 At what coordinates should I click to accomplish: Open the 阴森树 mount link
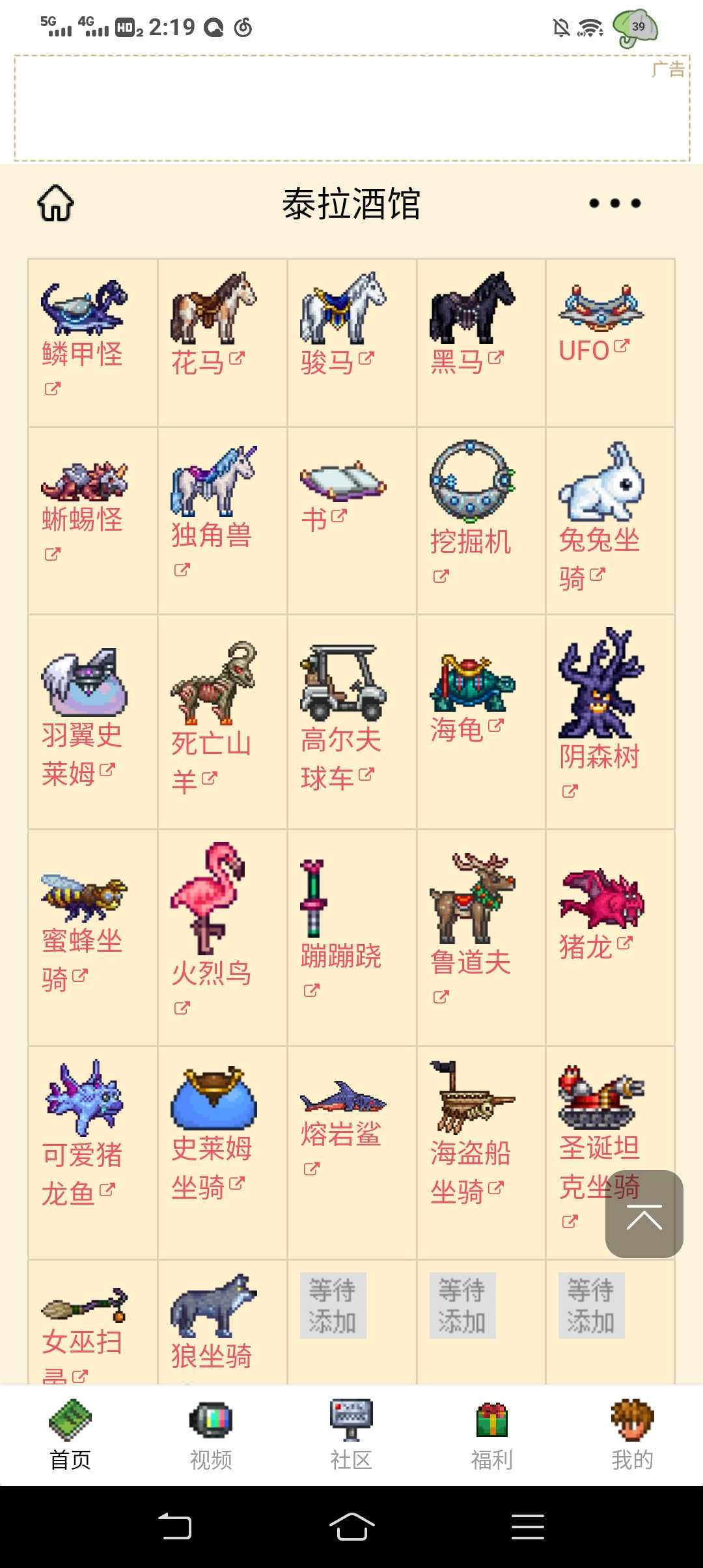[599, 757]
